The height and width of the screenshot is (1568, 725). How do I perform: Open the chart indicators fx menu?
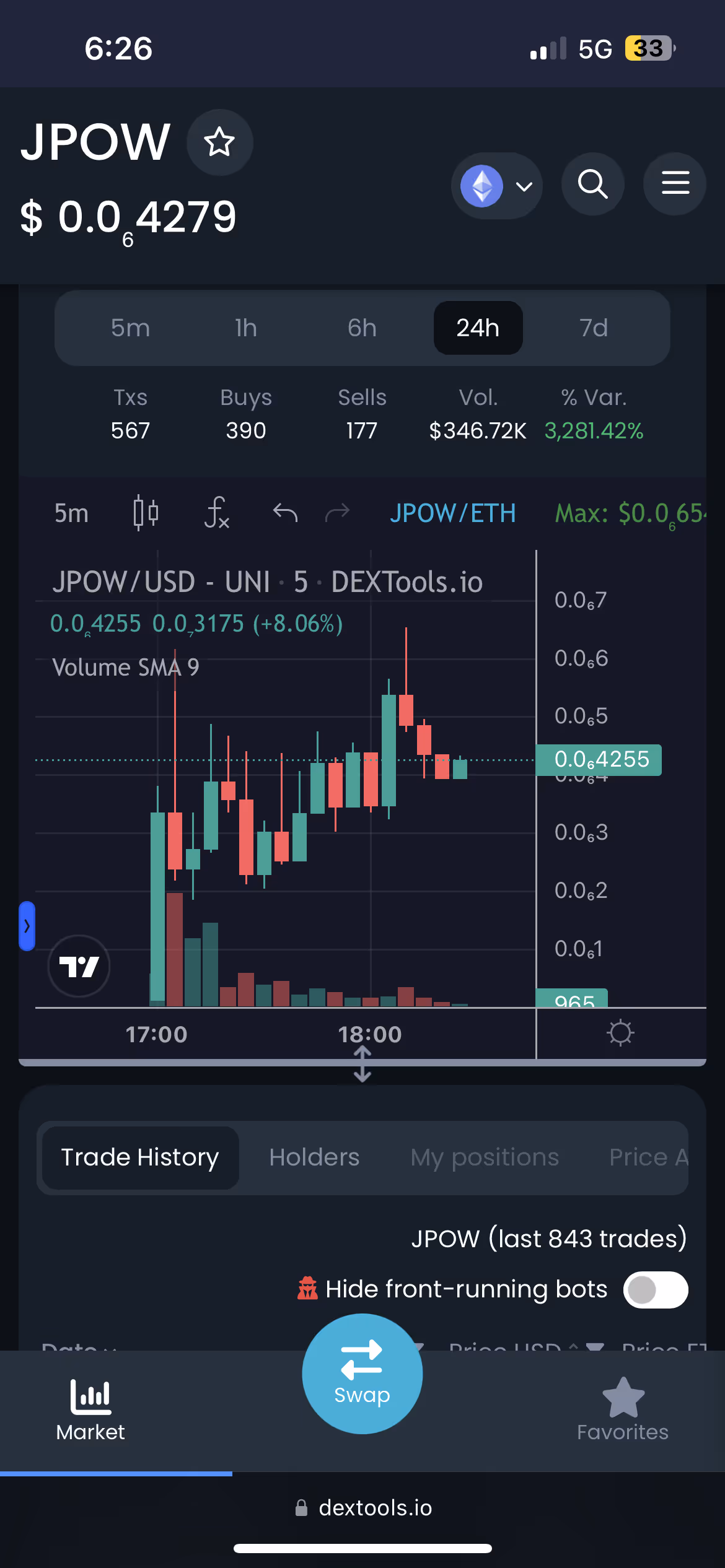point(217,513)
